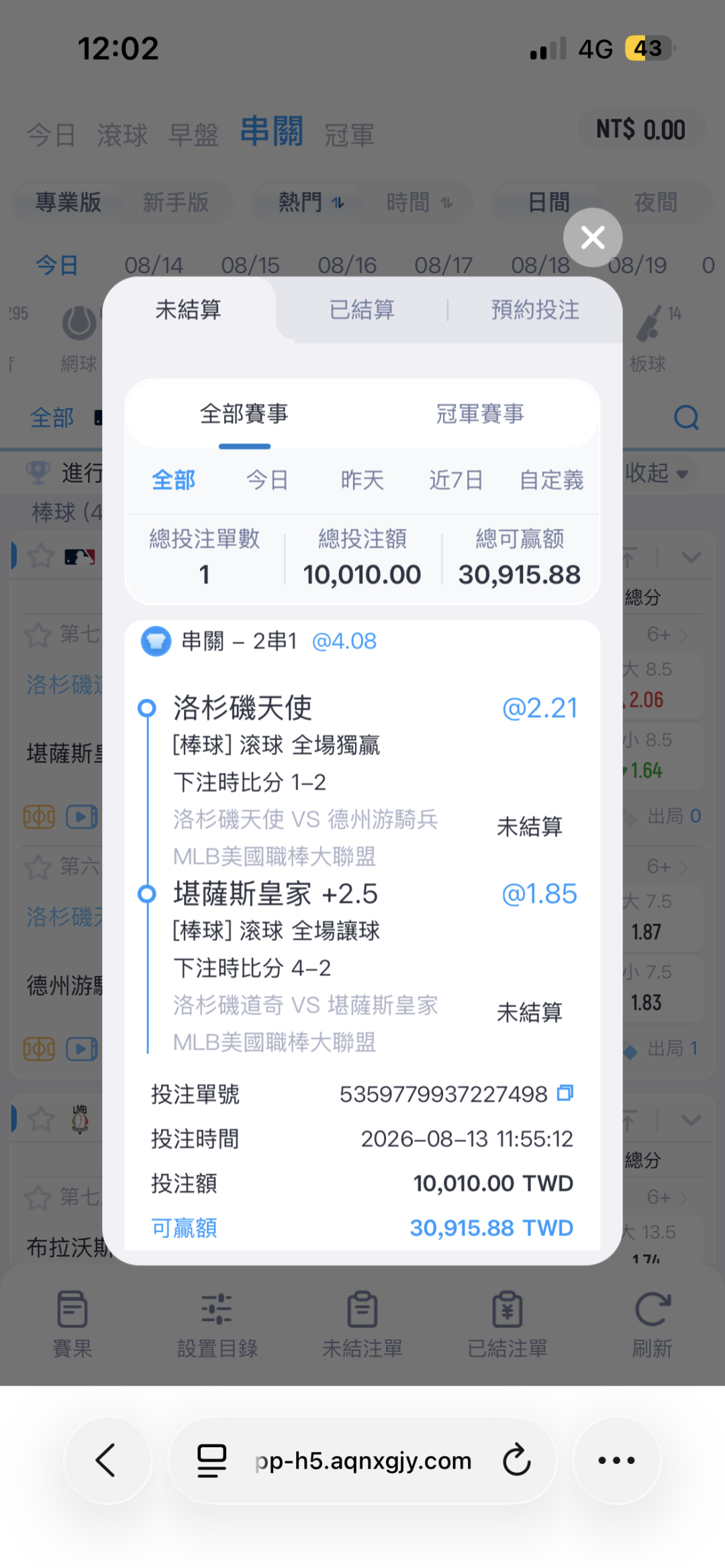Filter bets by 近7日
Screen dimensions: 725x1568
(x=456, y=480)
